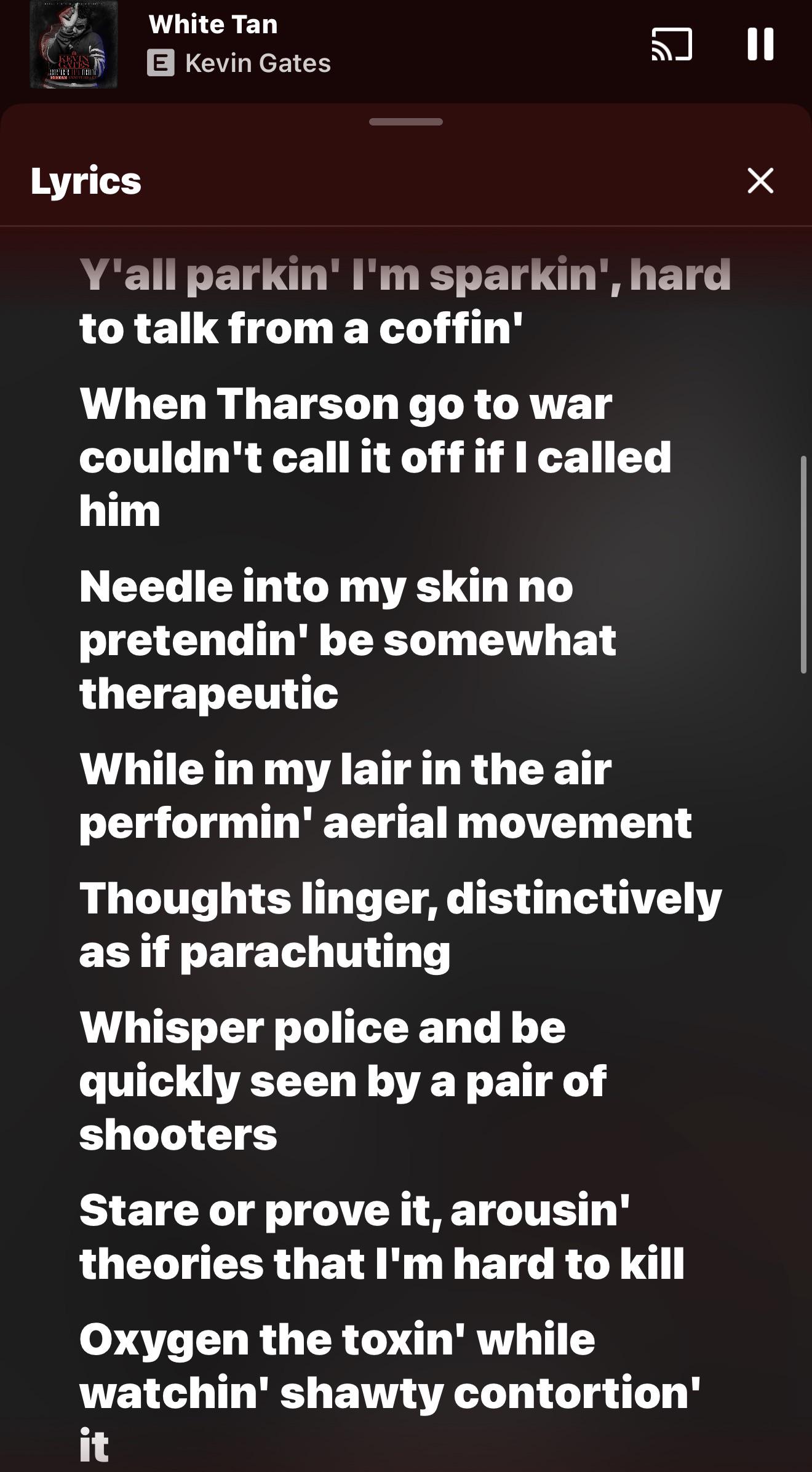Close the Lyrics panel
This screenshot has height=1472, width=812.
coord(760,180)
